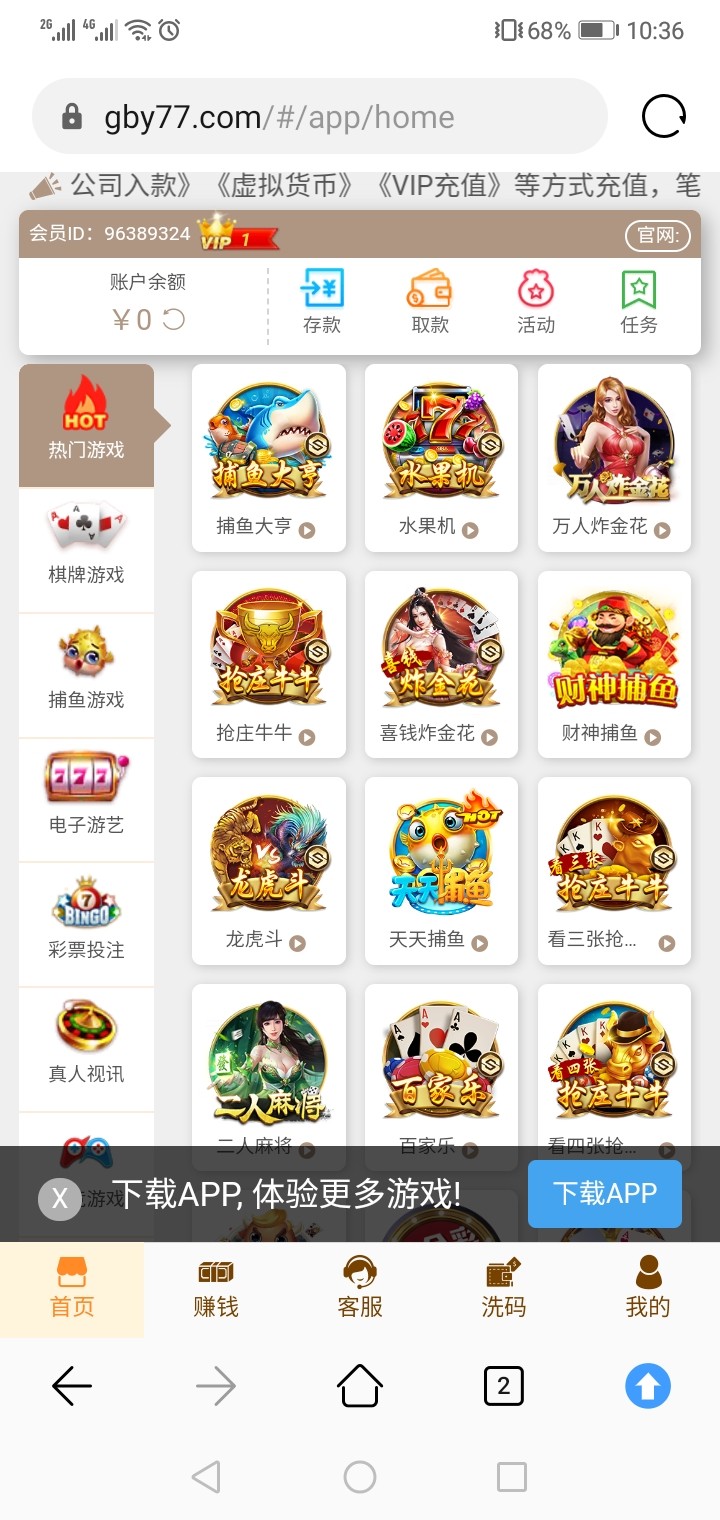This screenshot has width=720, height=1520.
Task: Switch to the 彩票投注 category
Action: pyautogui.click(x=86, y=924)
